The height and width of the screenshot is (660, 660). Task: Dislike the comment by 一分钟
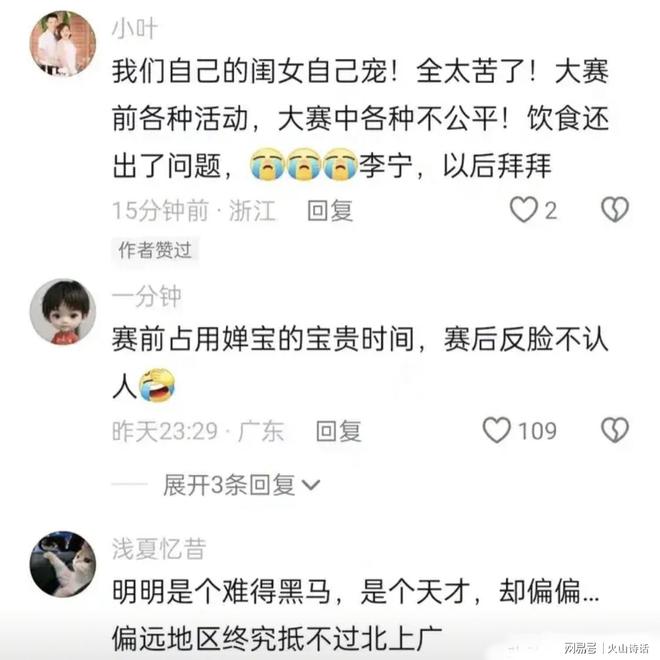[x=614, y=430]
